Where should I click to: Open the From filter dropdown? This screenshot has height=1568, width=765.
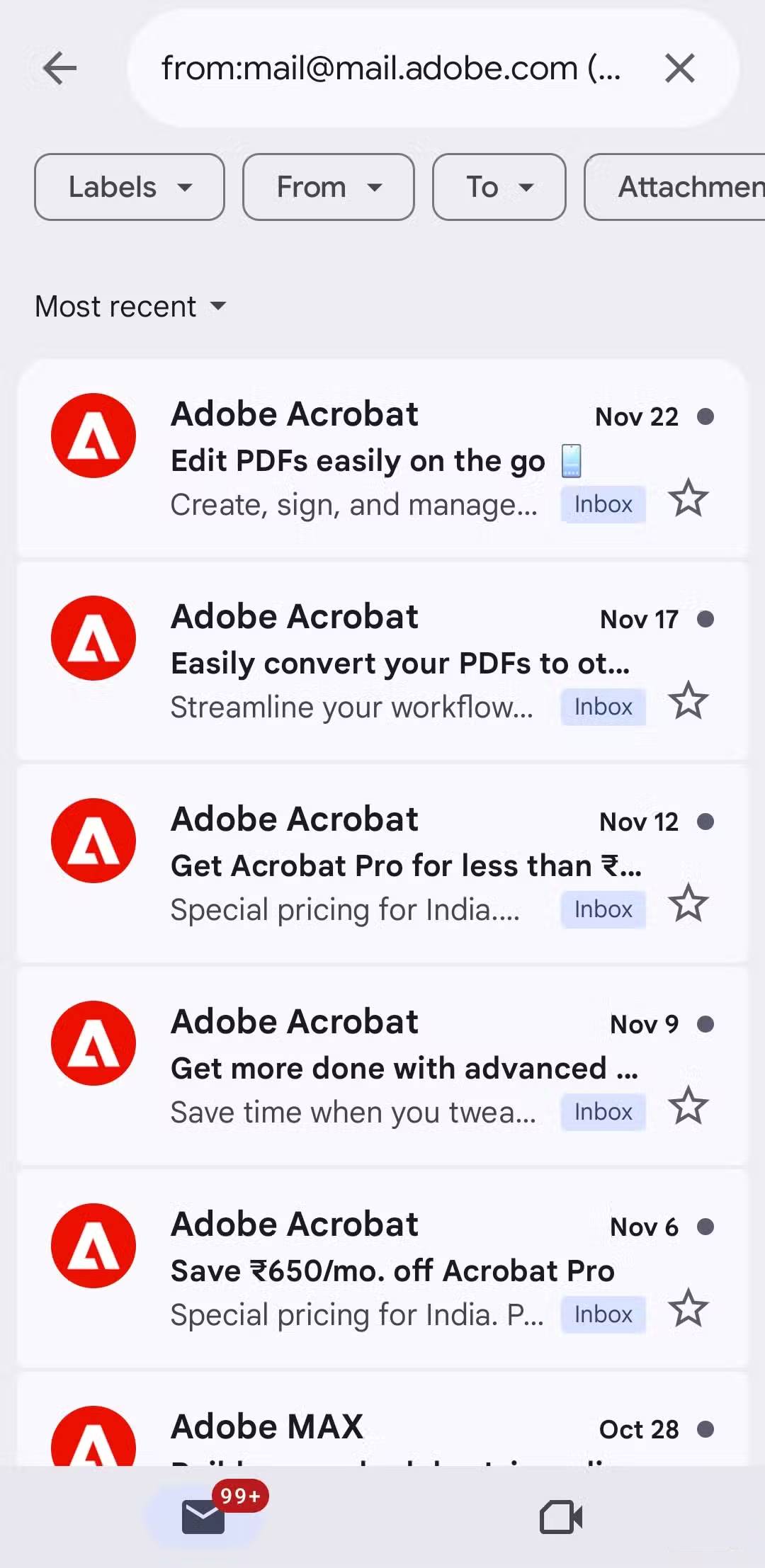click(x=328, y=187)
